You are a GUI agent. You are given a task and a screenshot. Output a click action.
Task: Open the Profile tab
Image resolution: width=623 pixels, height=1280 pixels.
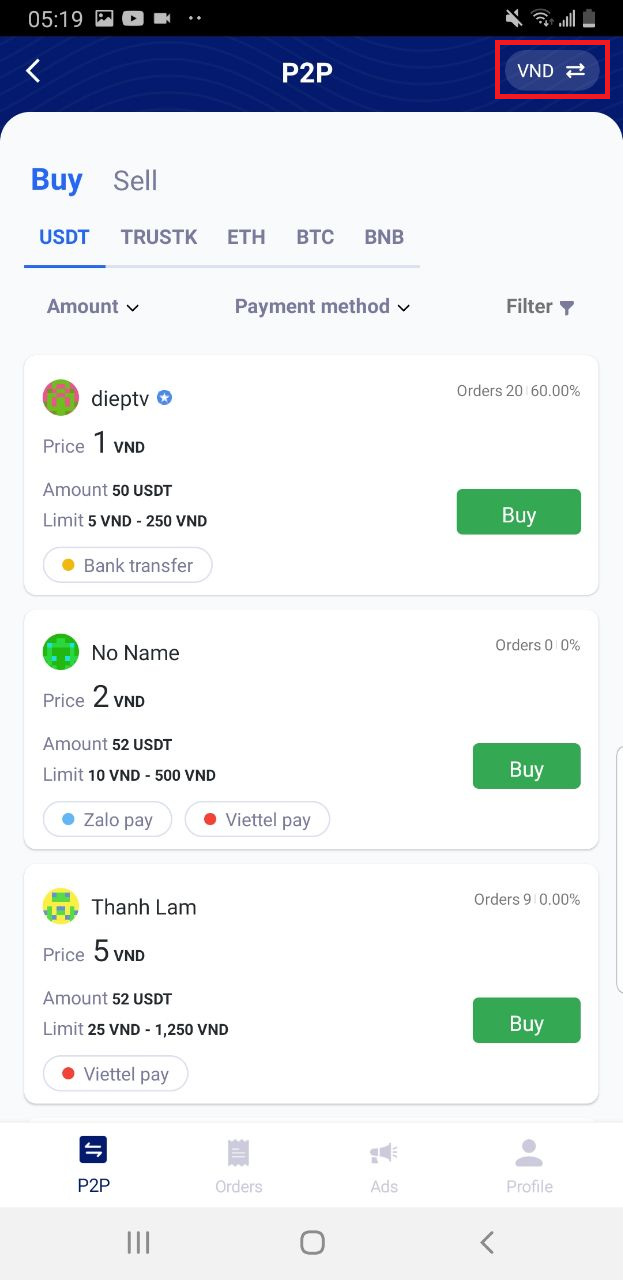point(529,1166)
